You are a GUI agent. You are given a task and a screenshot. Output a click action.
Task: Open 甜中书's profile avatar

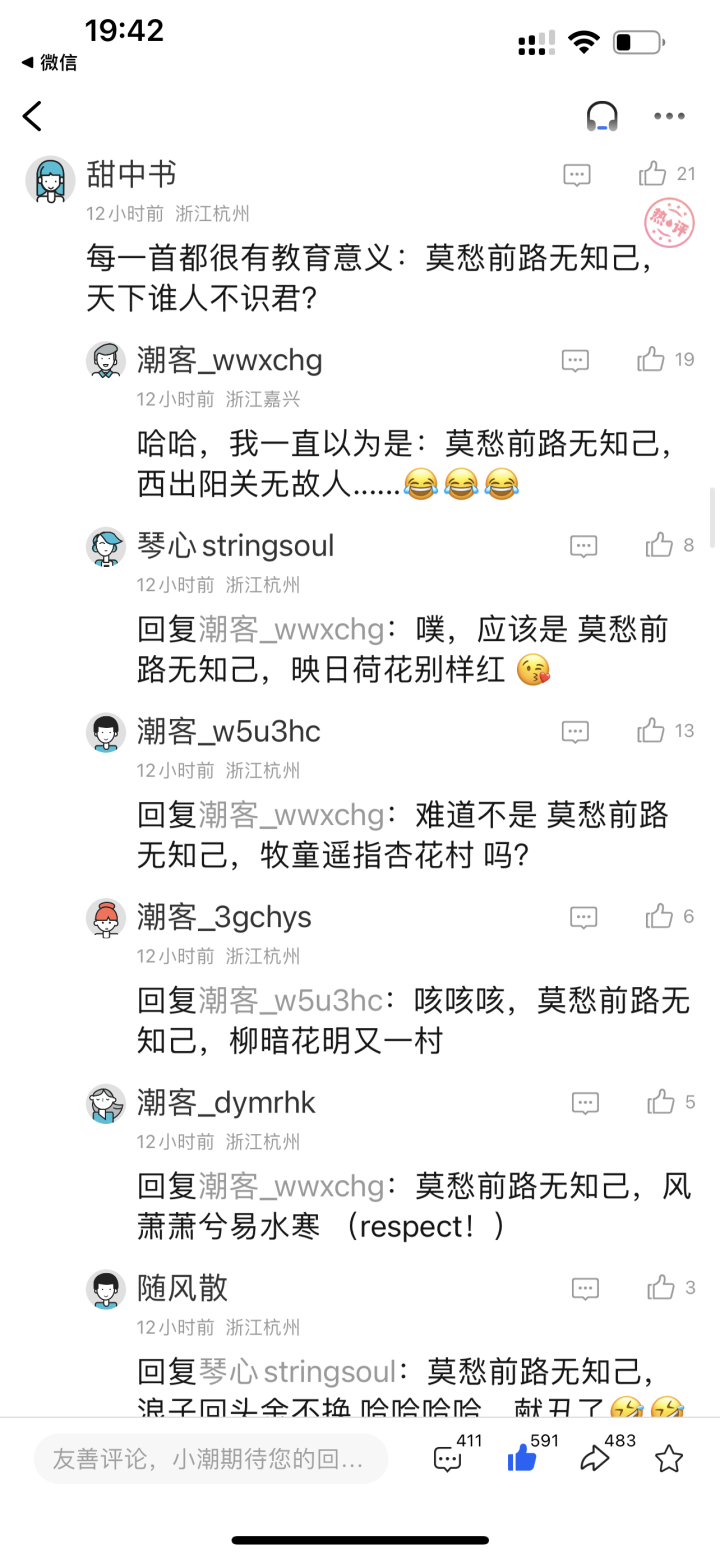coord(50,181)
